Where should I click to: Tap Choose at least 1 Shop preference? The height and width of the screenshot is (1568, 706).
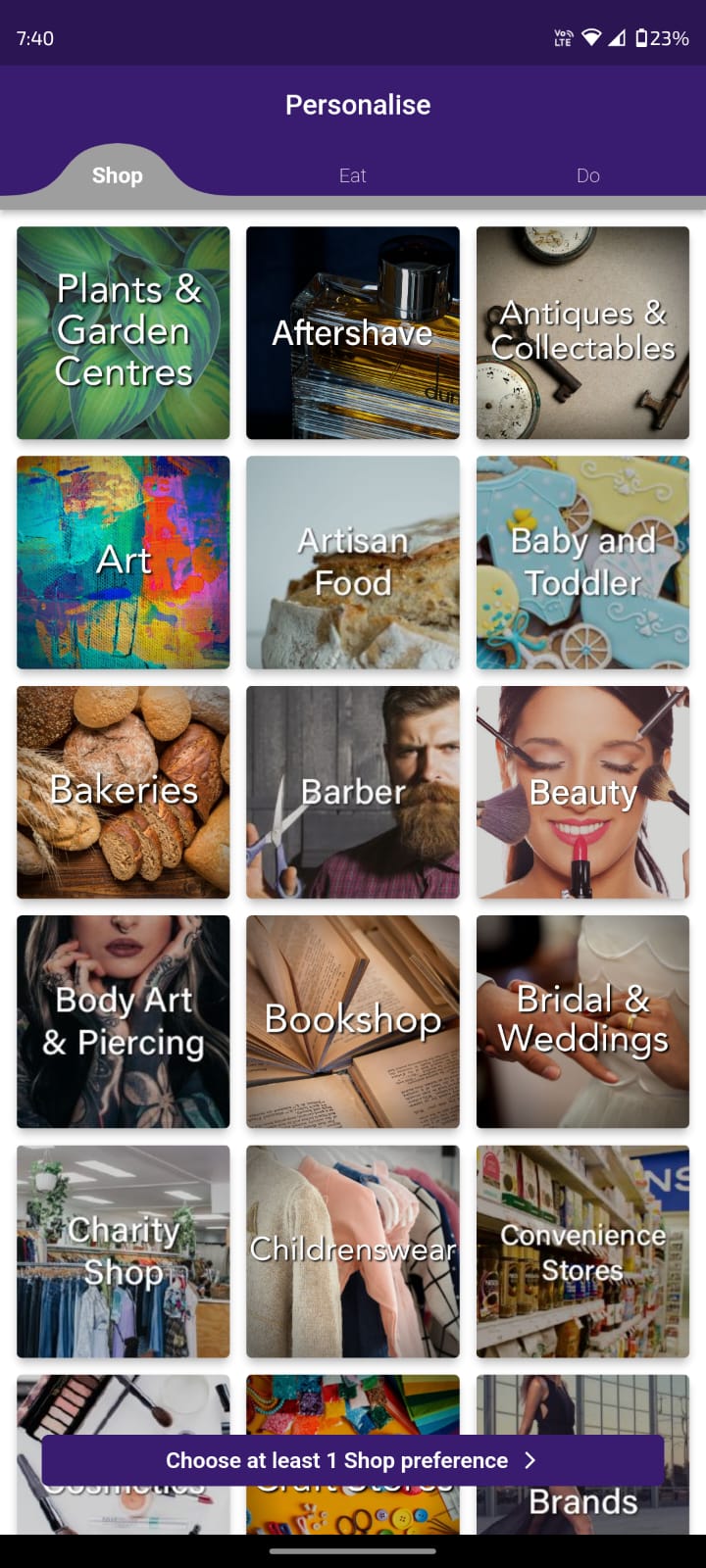(353, 1460)
